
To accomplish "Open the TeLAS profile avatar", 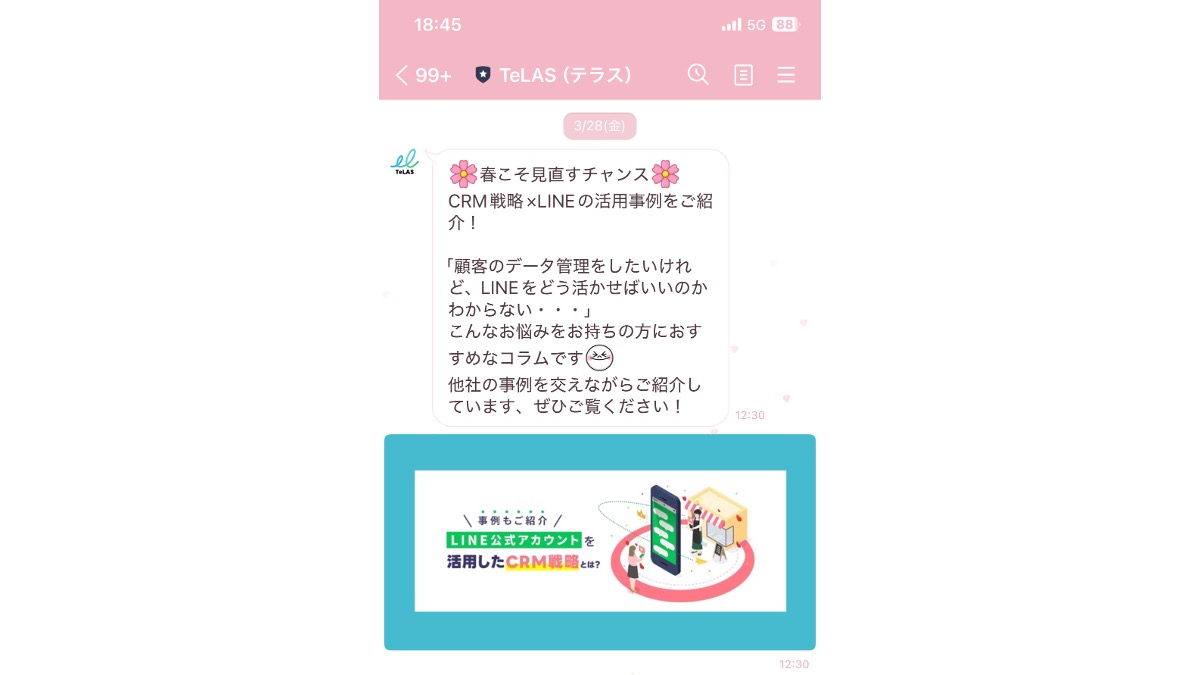I will [x=404, y=164].
